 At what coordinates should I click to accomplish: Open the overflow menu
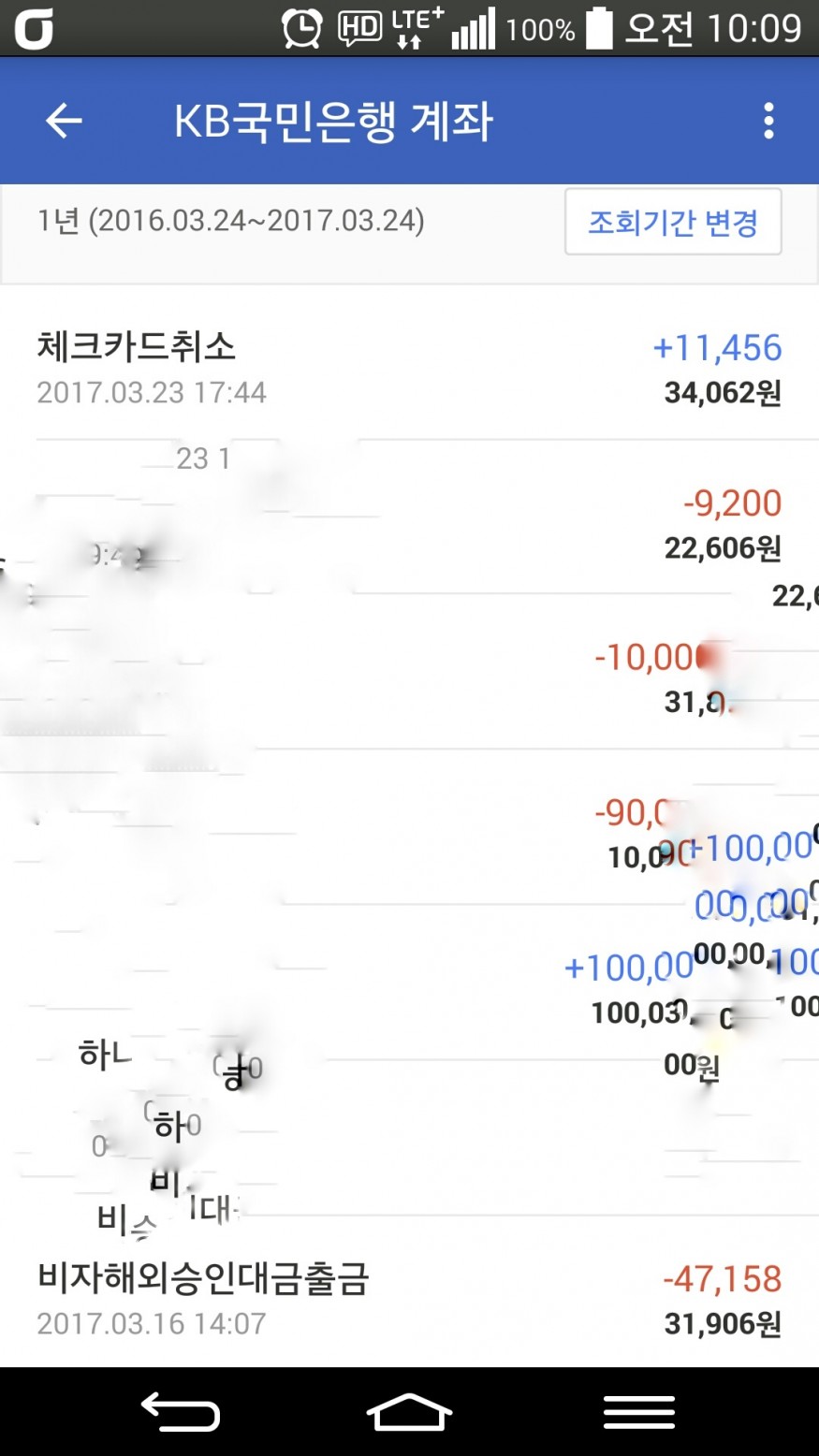click(x=768, y=122)
